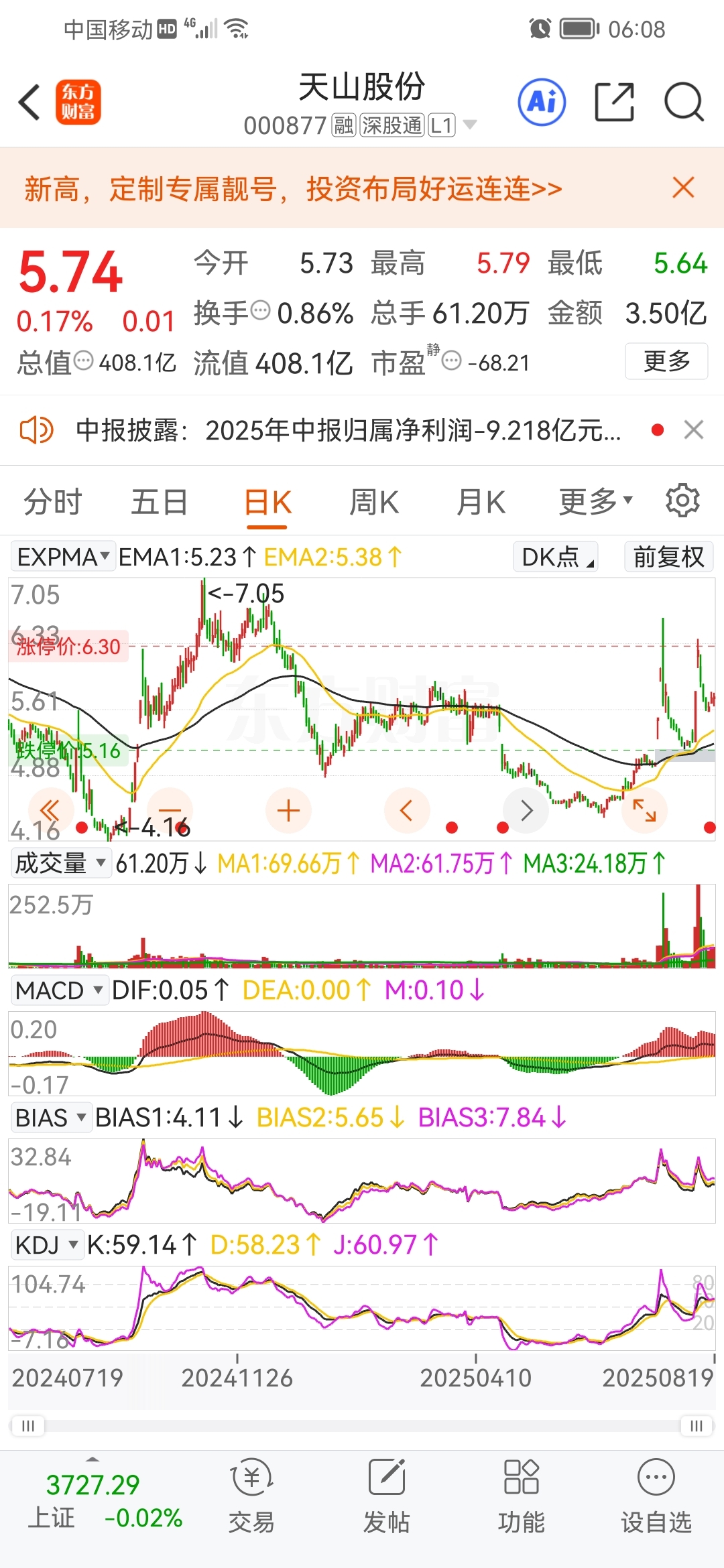
Task: Select the 周K chart tab
Action: 373,502
